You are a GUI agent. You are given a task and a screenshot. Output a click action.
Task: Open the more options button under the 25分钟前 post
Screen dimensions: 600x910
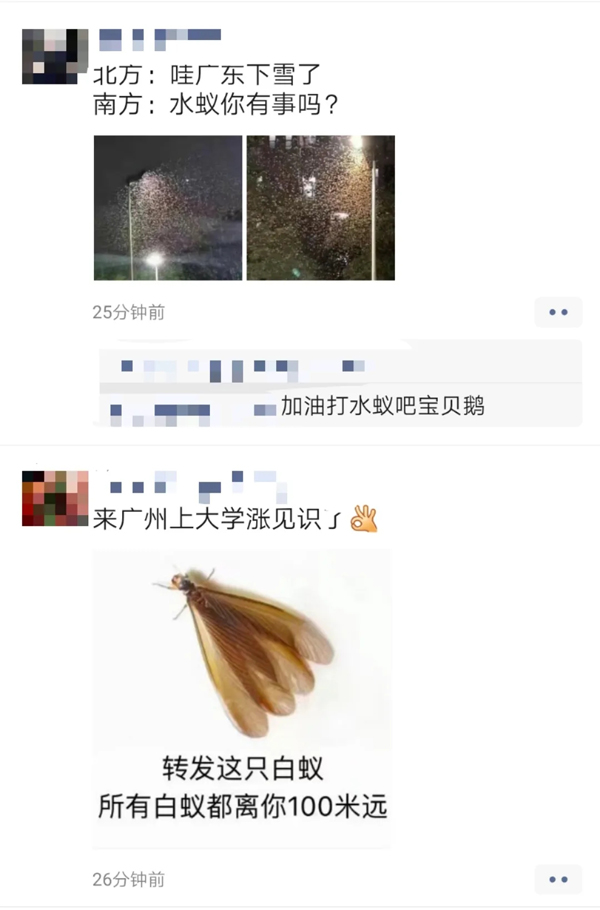coord(557,313)
